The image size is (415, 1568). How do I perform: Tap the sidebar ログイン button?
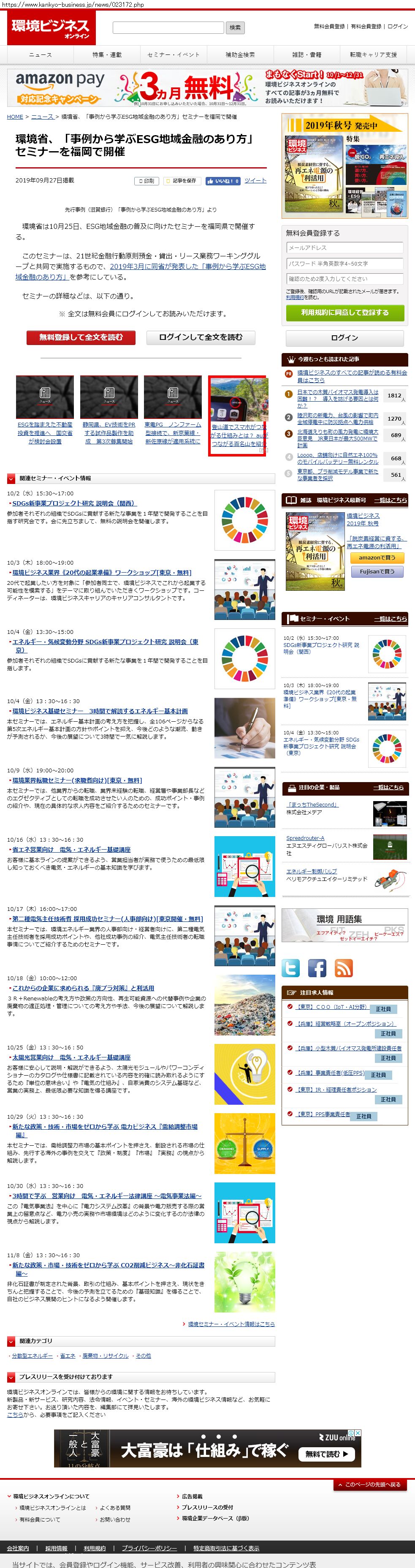coord(344,338)
